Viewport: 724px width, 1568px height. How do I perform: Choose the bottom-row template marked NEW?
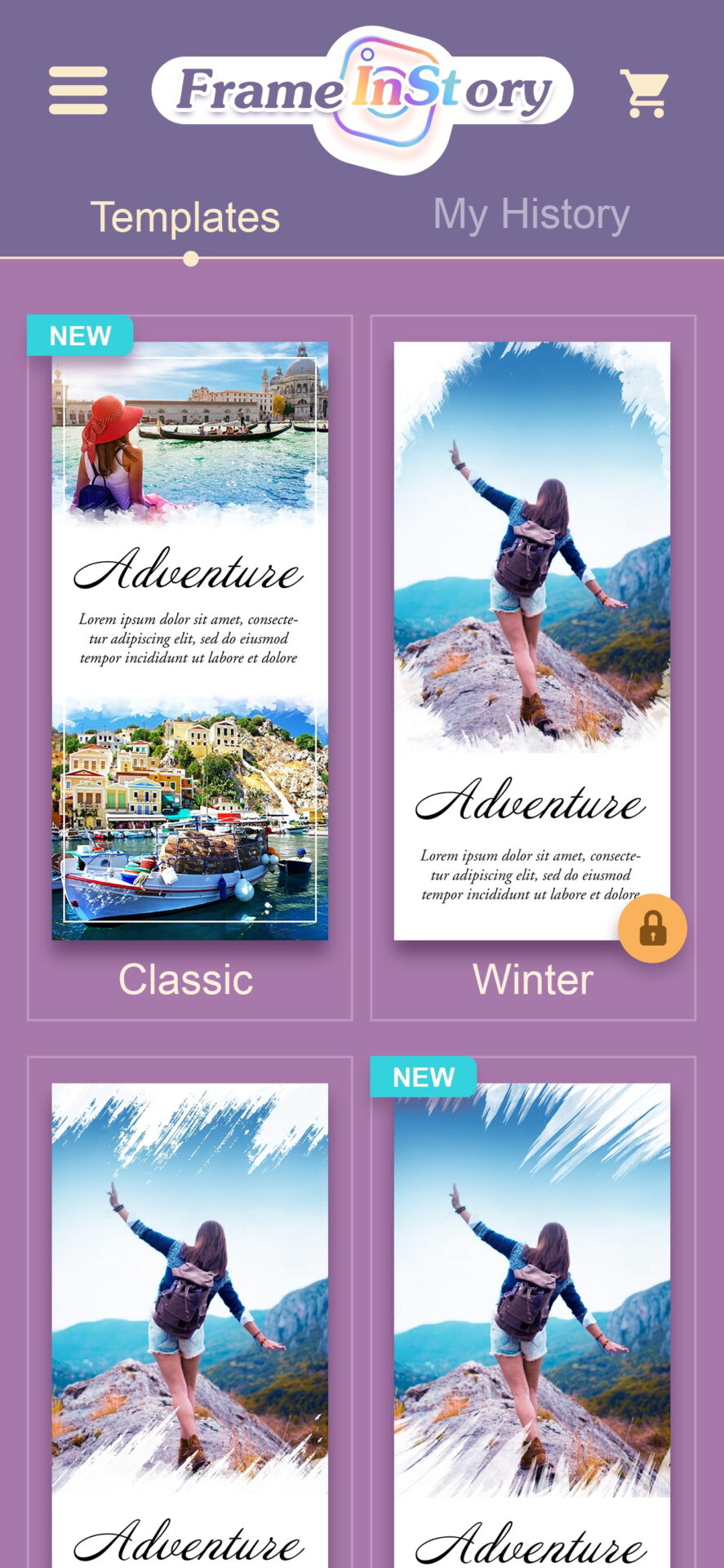[532, 1323]
